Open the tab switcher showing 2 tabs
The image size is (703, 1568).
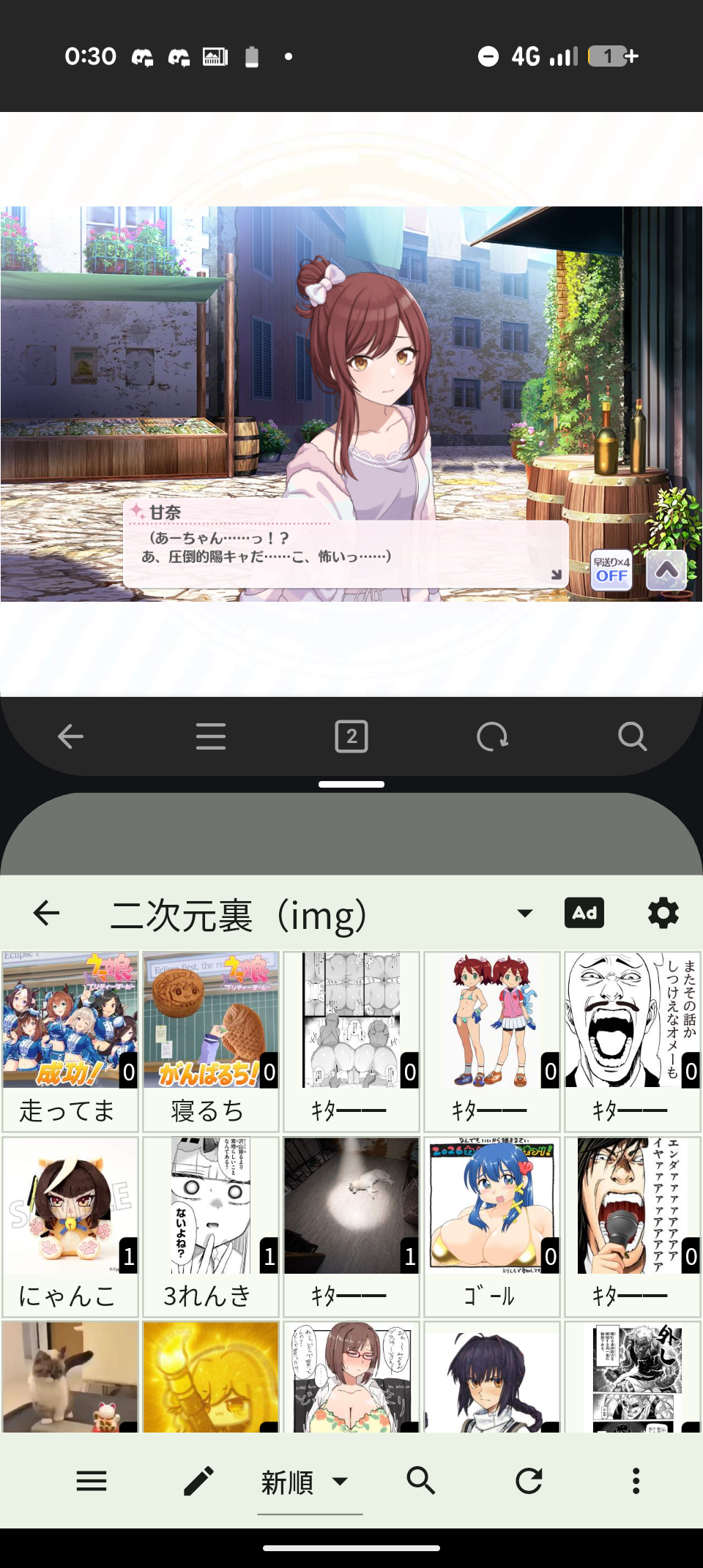351,736
